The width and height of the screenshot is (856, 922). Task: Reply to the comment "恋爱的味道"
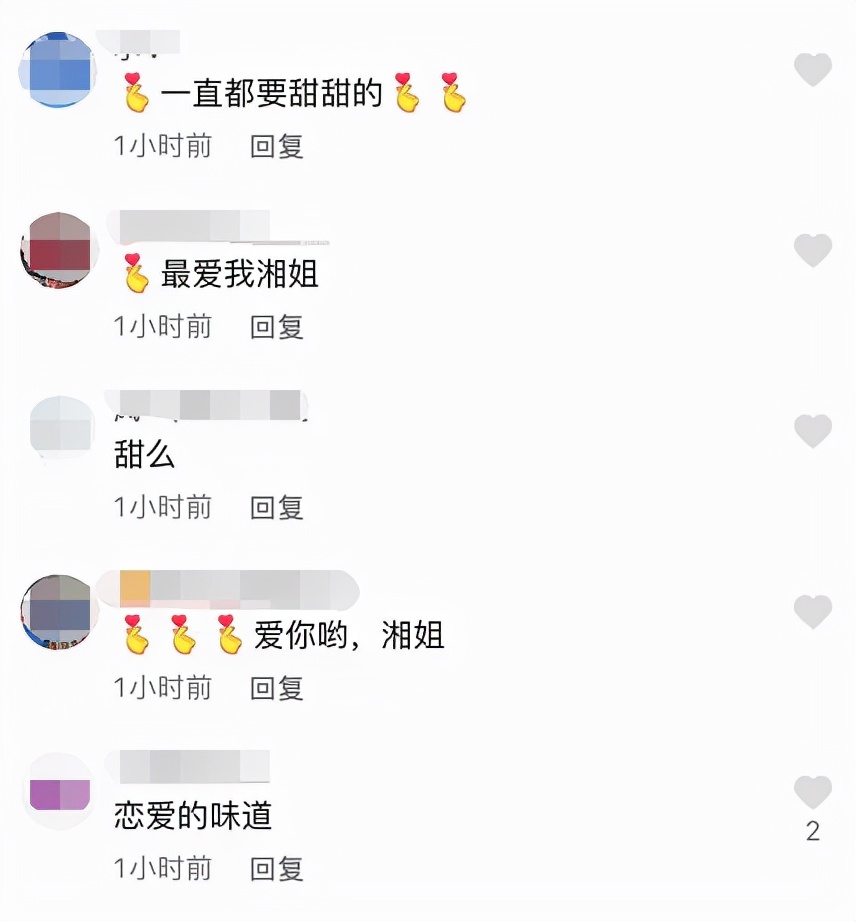click(x=277, y=869)
